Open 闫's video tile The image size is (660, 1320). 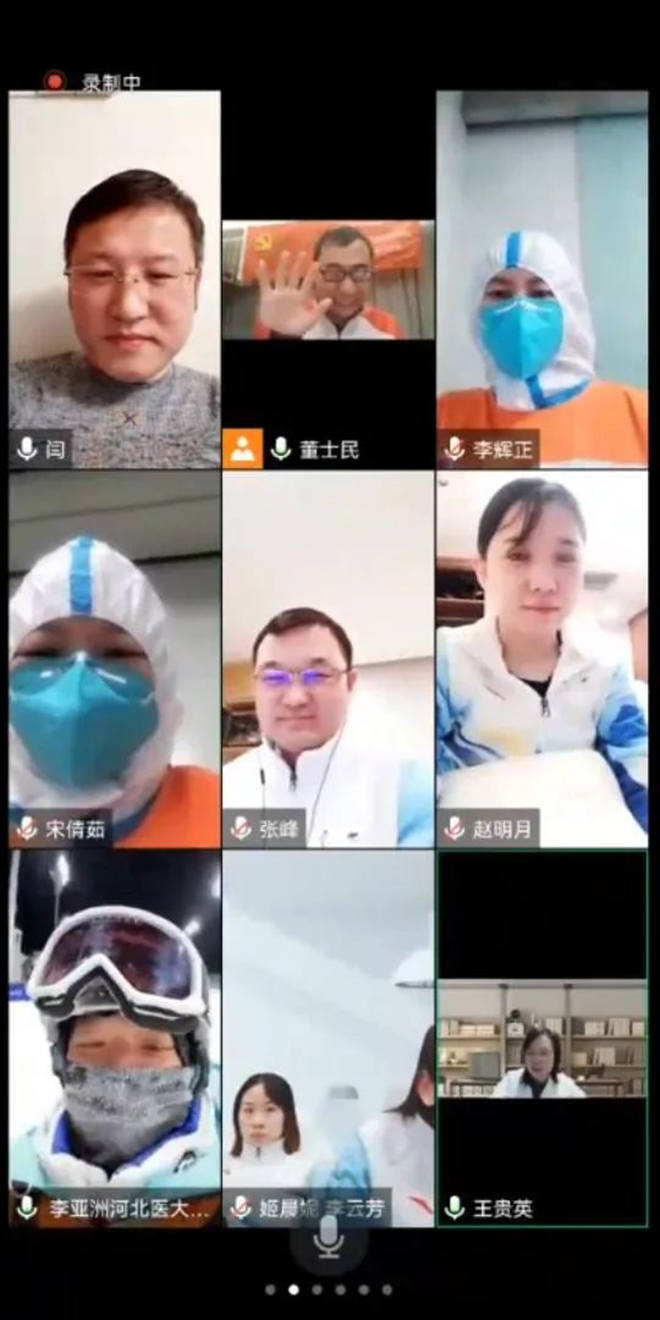pos(114,280)
